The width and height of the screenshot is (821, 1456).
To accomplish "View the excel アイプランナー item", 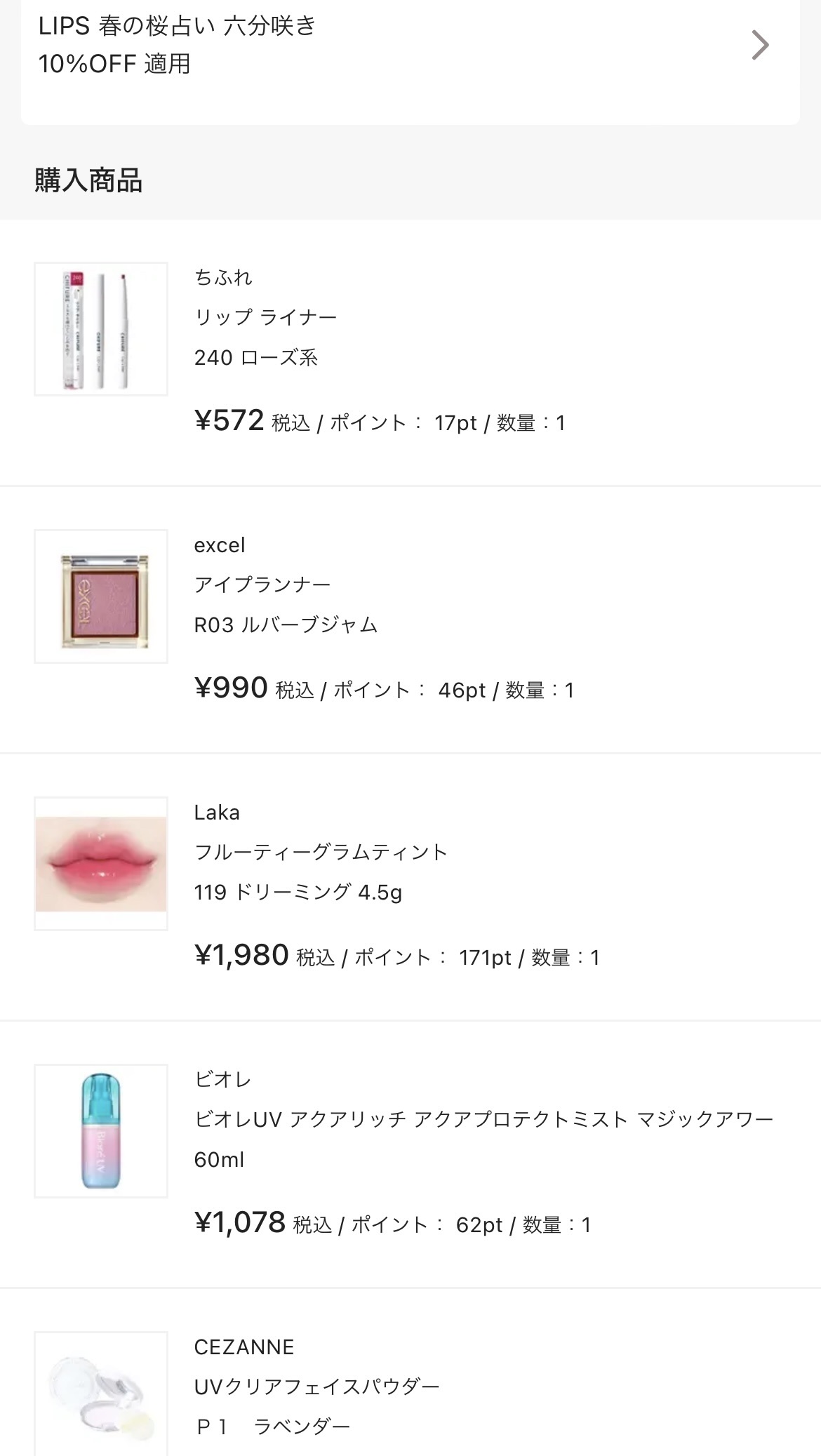I will coord(262,585).
